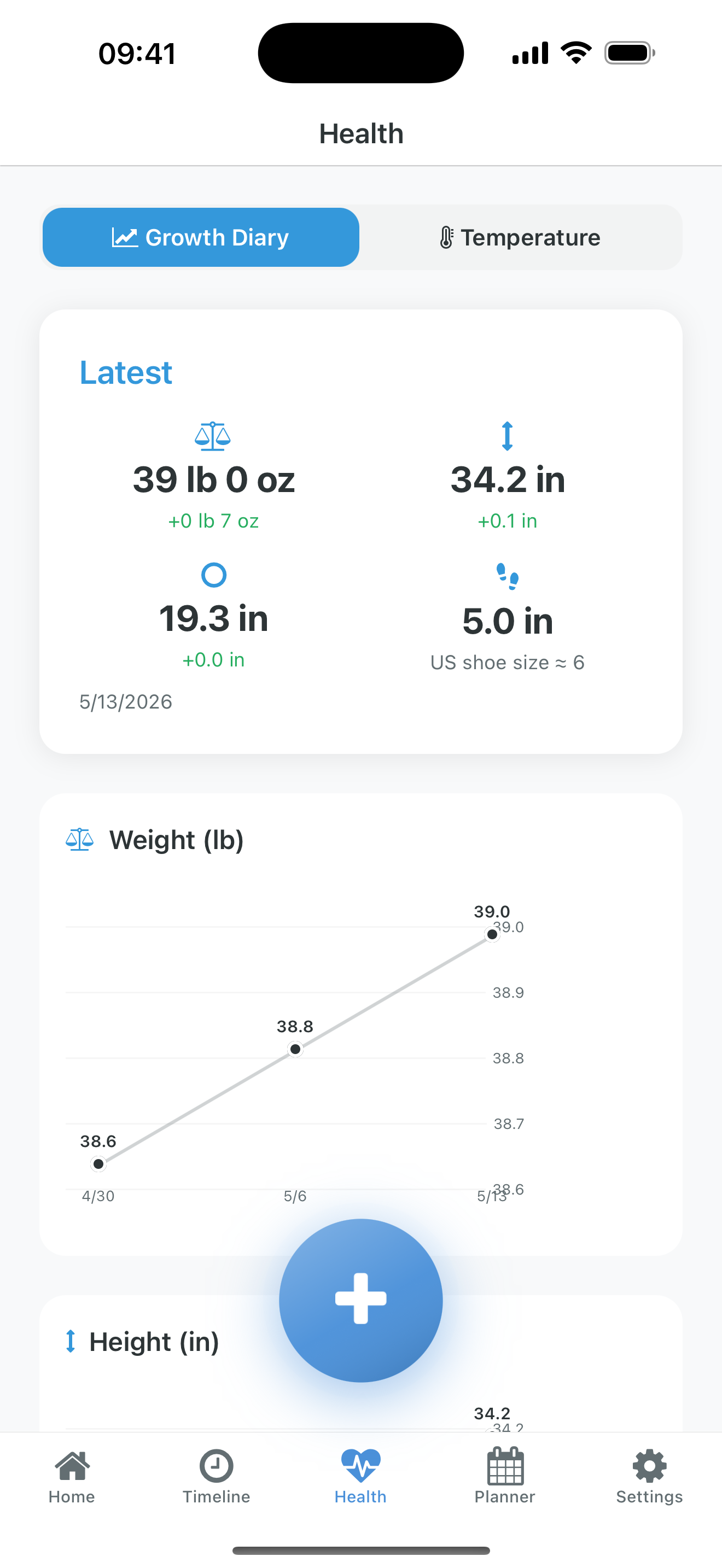Add a new entry with plus button
This screenshot has width=722, height=1568.
[x=361, y=1300]
